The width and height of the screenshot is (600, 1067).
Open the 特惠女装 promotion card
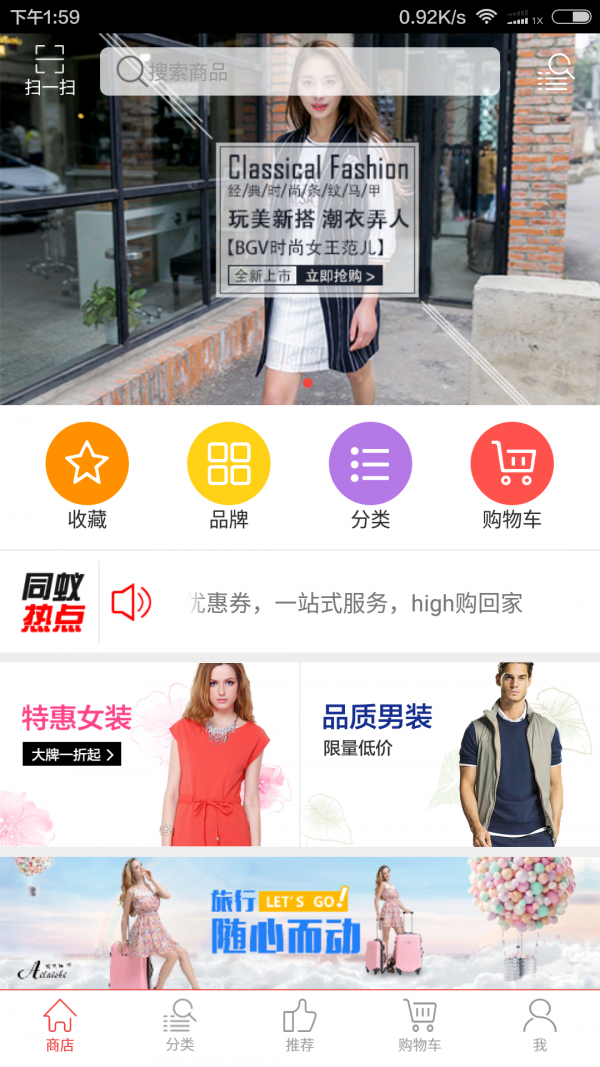click(x=150, y=754)
